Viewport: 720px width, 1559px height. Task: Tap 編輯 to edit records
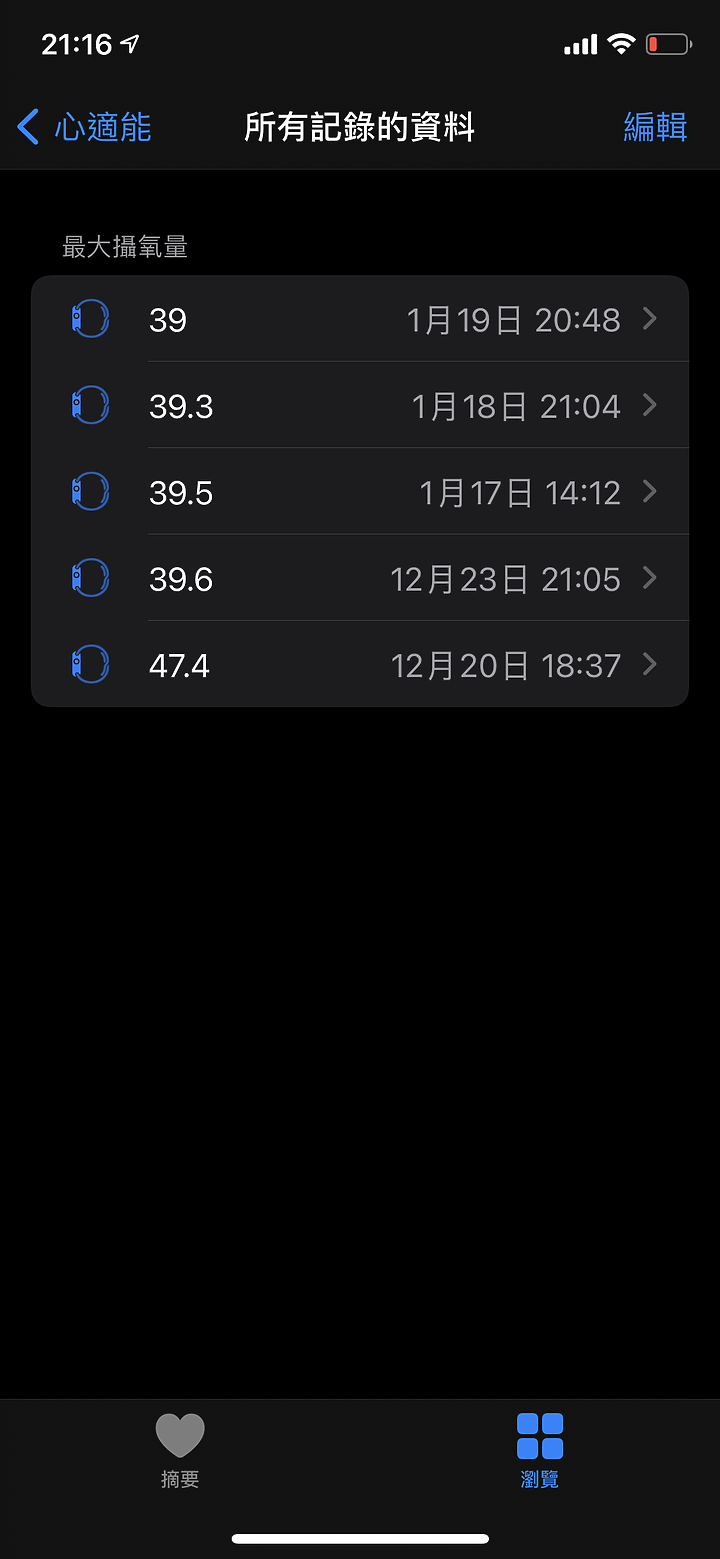point(655,127)
